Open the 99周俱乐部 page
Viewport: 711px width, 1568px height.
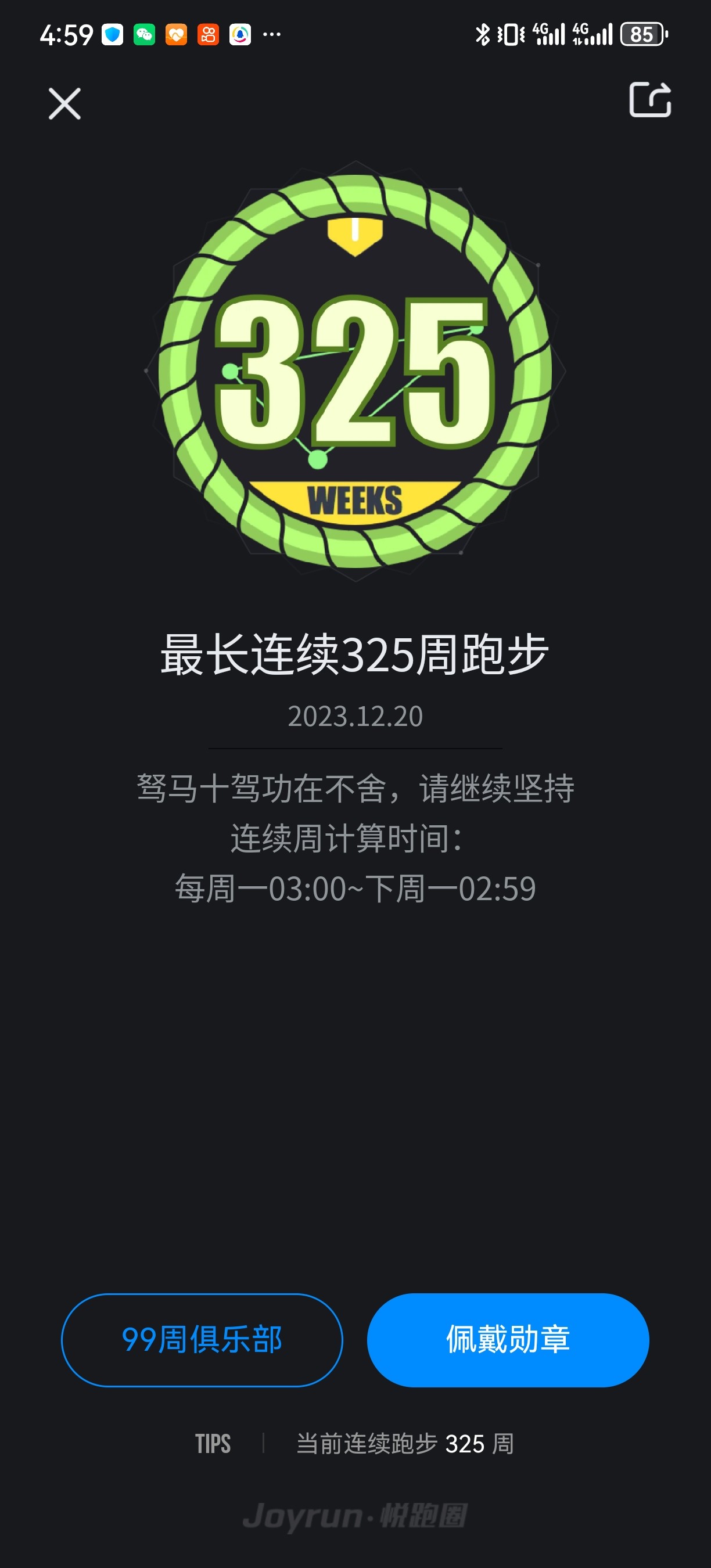pyautogui.click(x=202, y=1340)
